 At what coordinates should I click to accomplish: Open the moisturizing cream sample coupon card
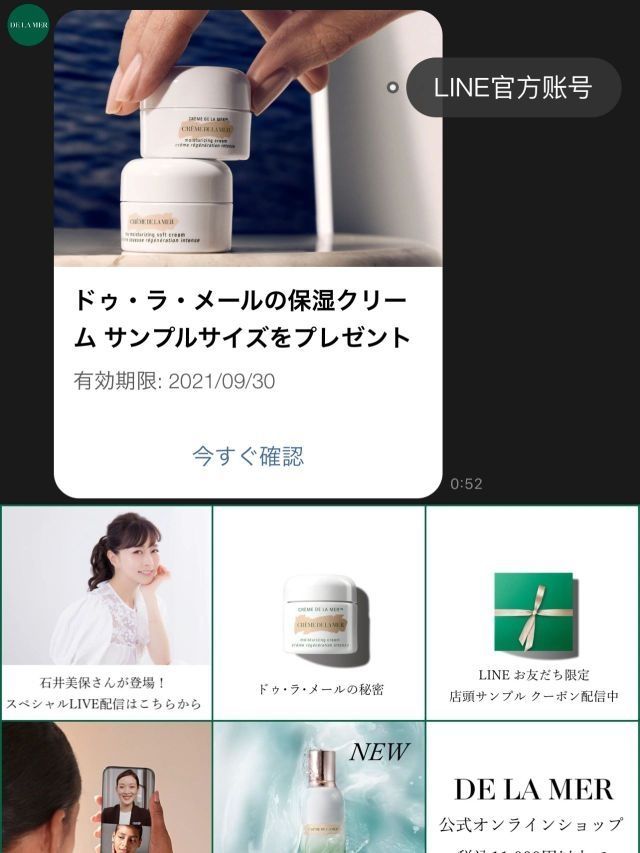tap(248, 200)
